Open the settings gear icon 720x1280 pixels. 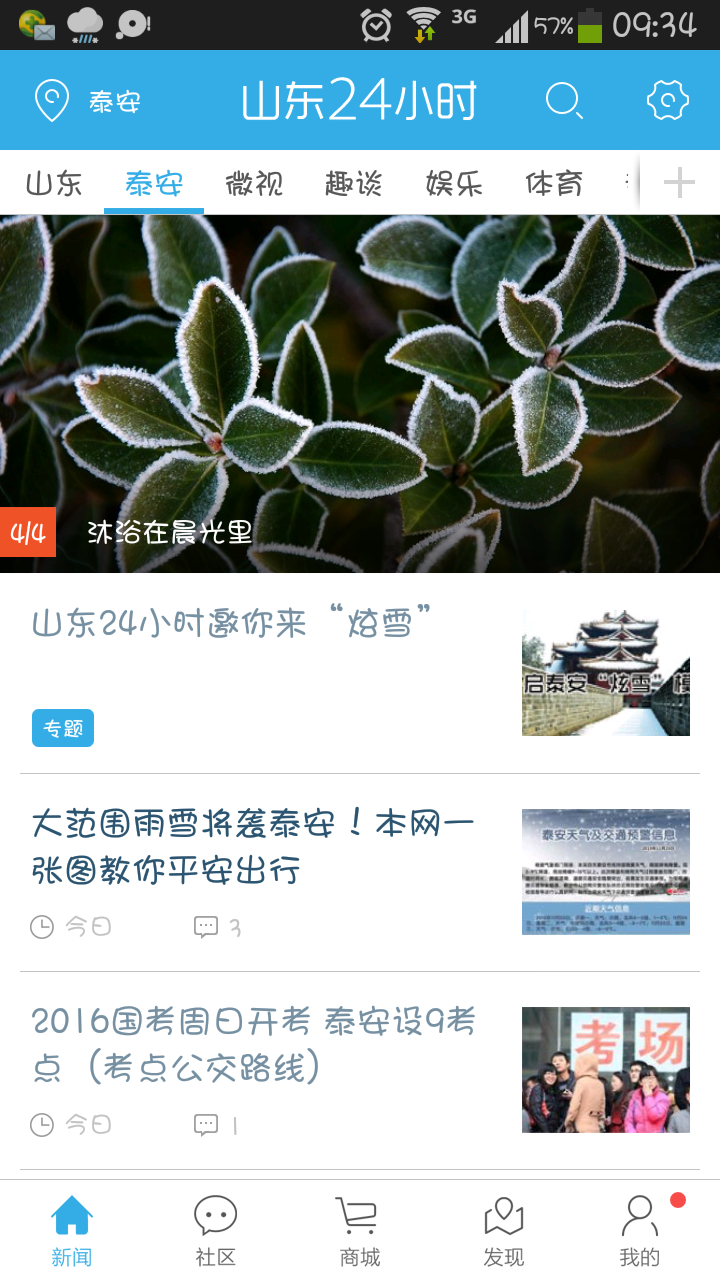click(x=668, y=101)
